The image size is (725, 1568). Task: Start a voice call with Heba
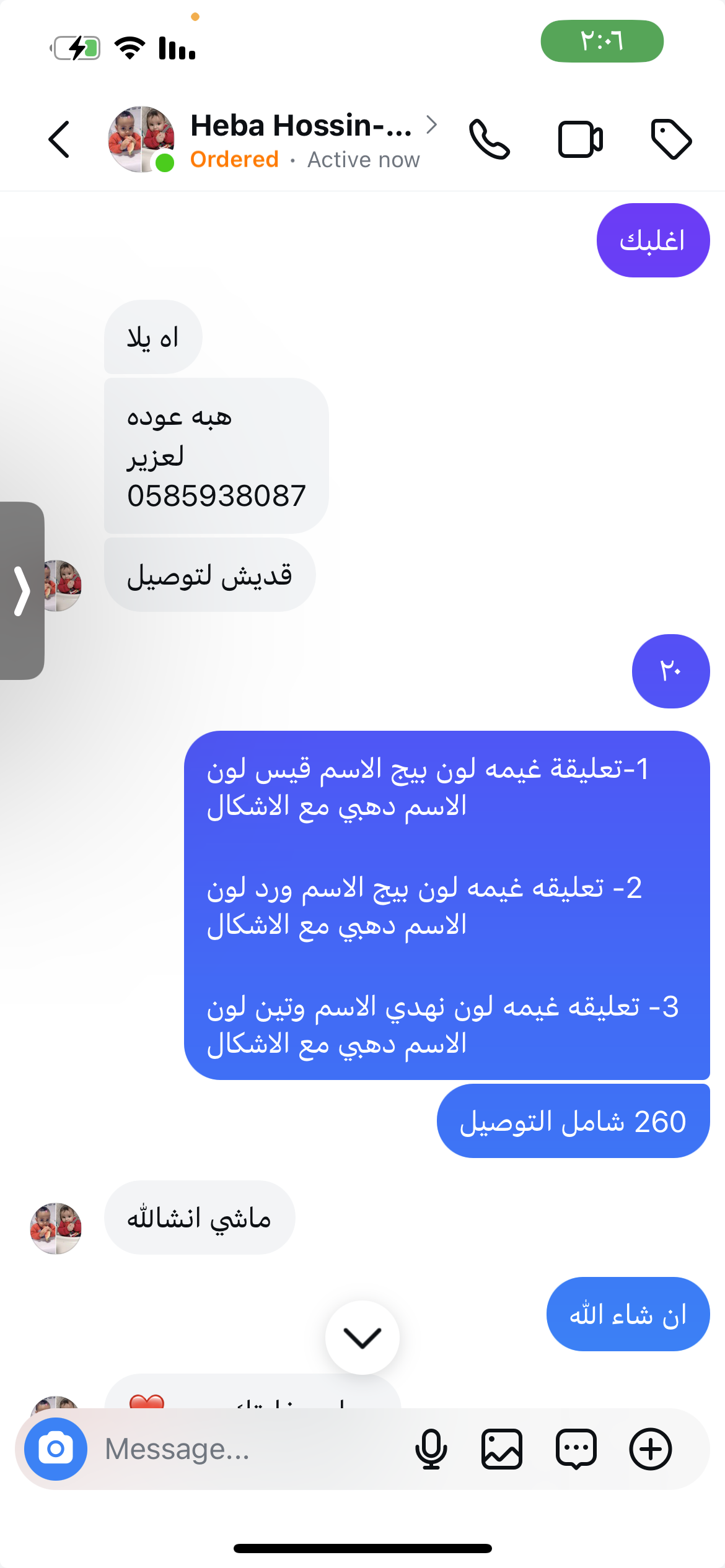coord(490,139)
